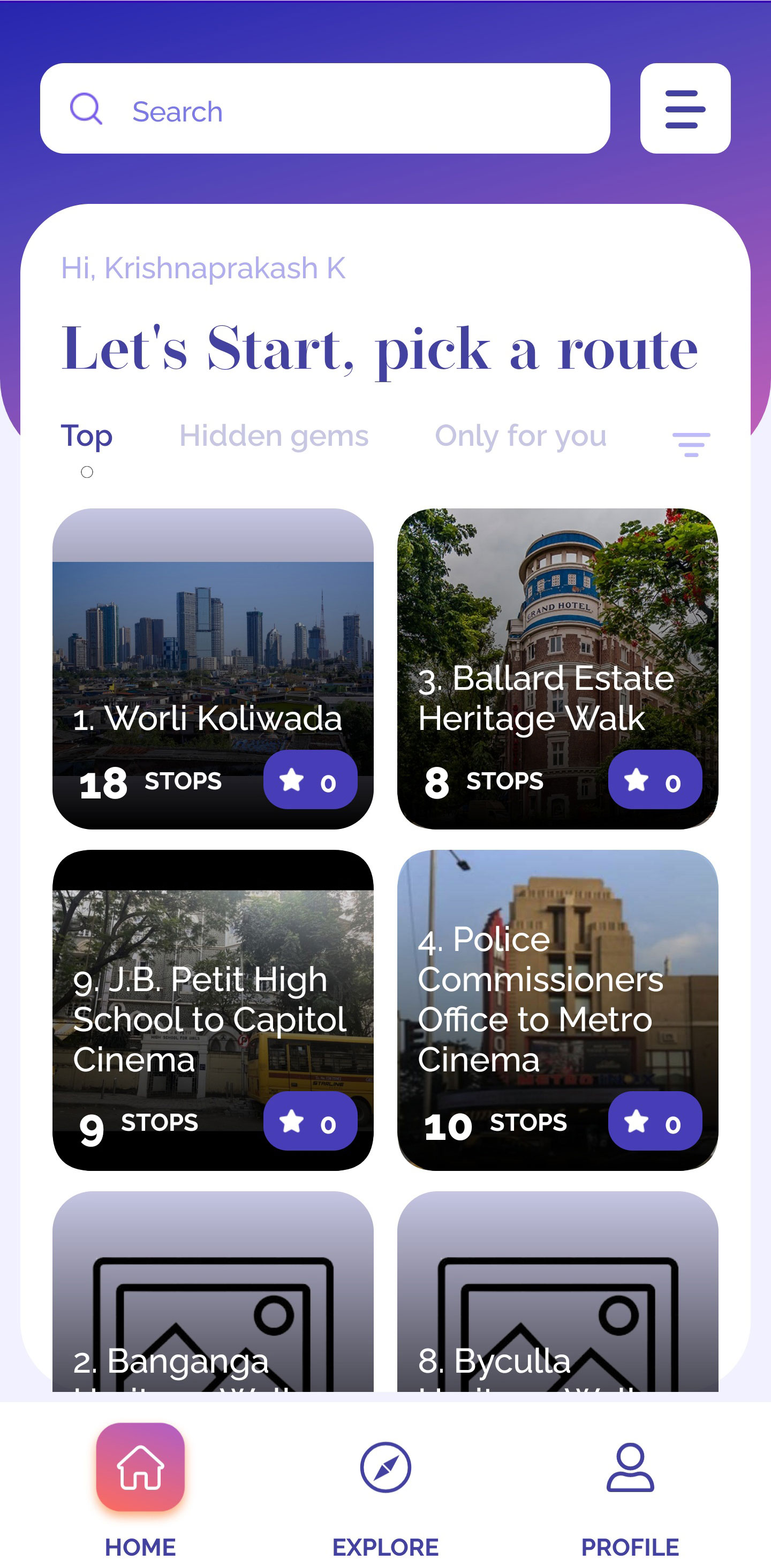
Task: Tap the Search field
Action: coord(324,109)
